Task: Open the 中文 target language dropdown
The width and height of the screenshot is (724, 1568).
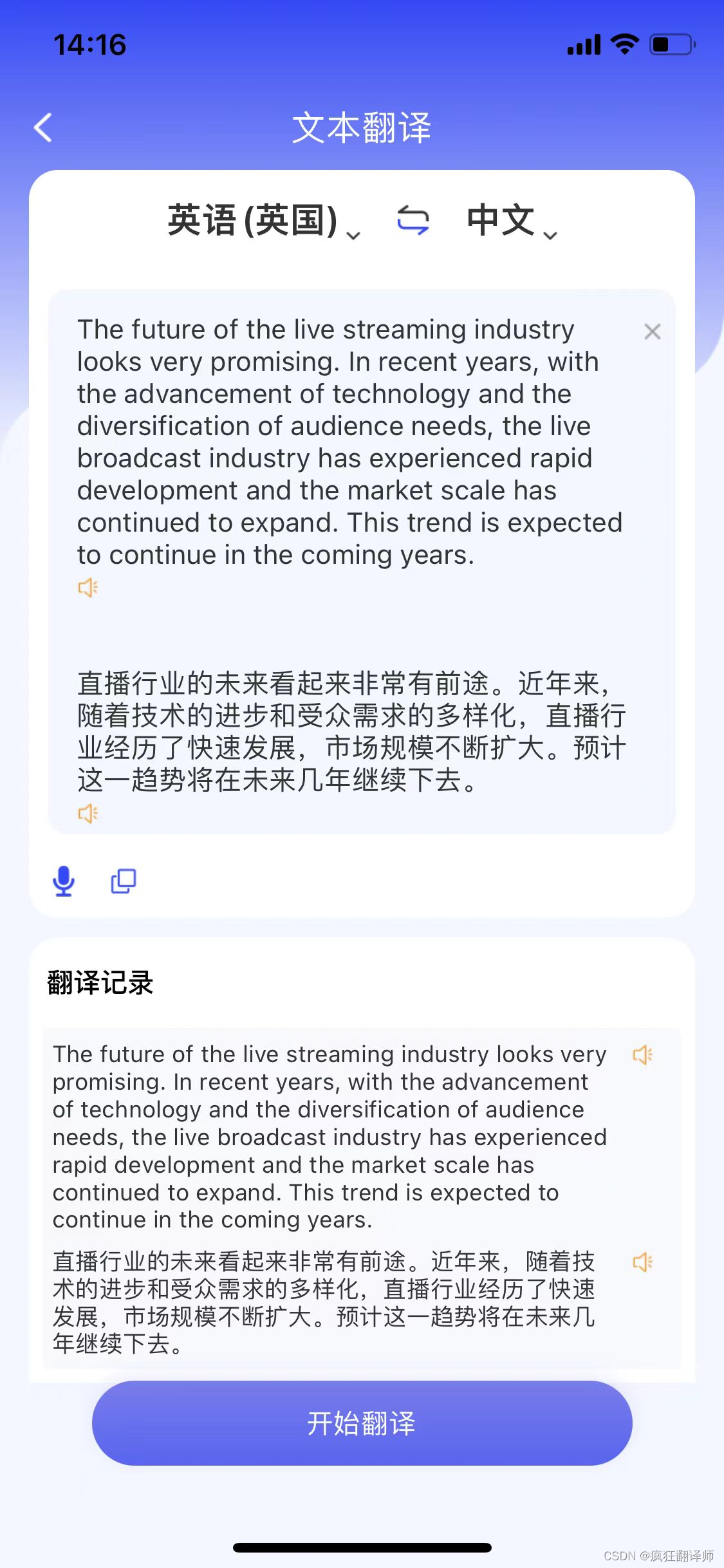Action: pyautogui.click(x=512, y=221)
